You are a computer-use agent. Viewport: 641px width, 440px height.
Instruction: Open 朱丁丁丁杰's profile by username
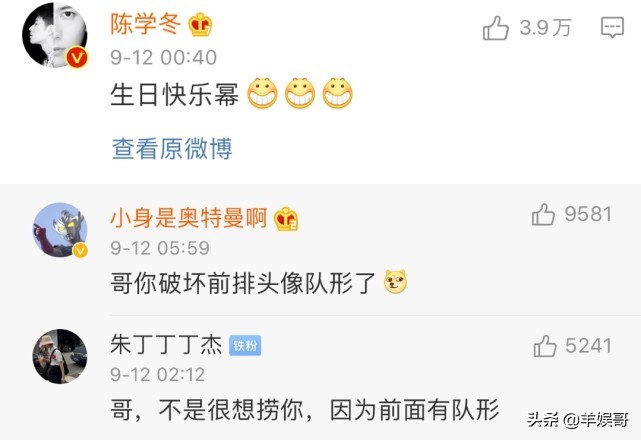coord(166,345)
